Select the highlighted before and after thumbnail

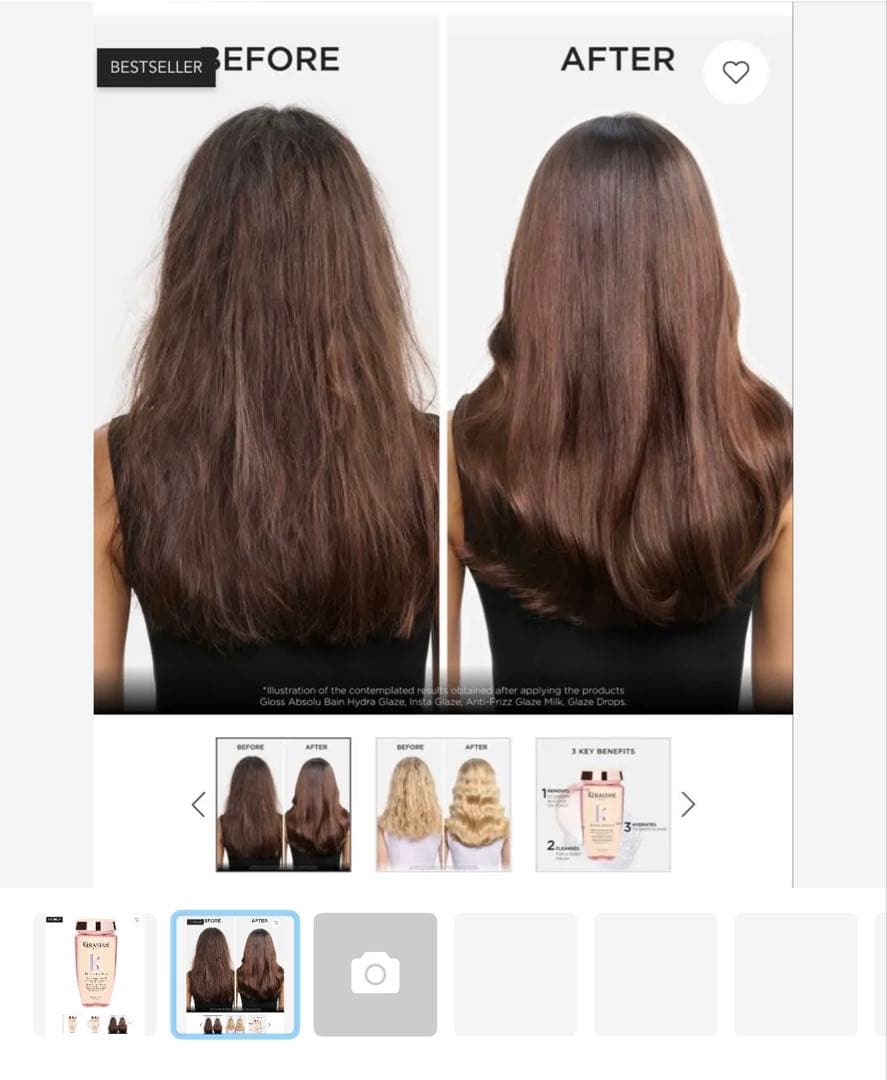pyautogui.click(x=235, y=974)
